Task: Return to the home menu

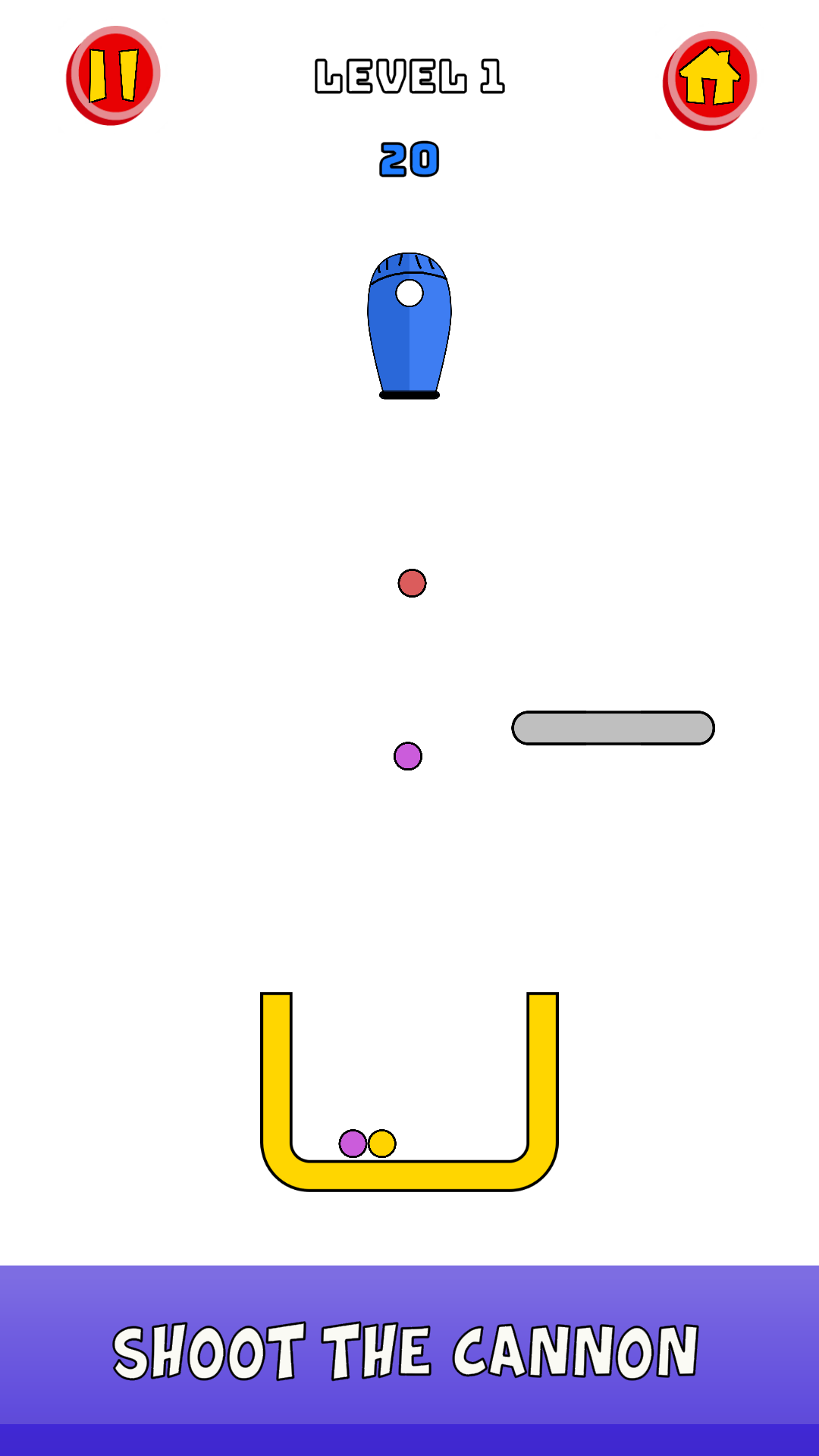Action: pos(710,80)
